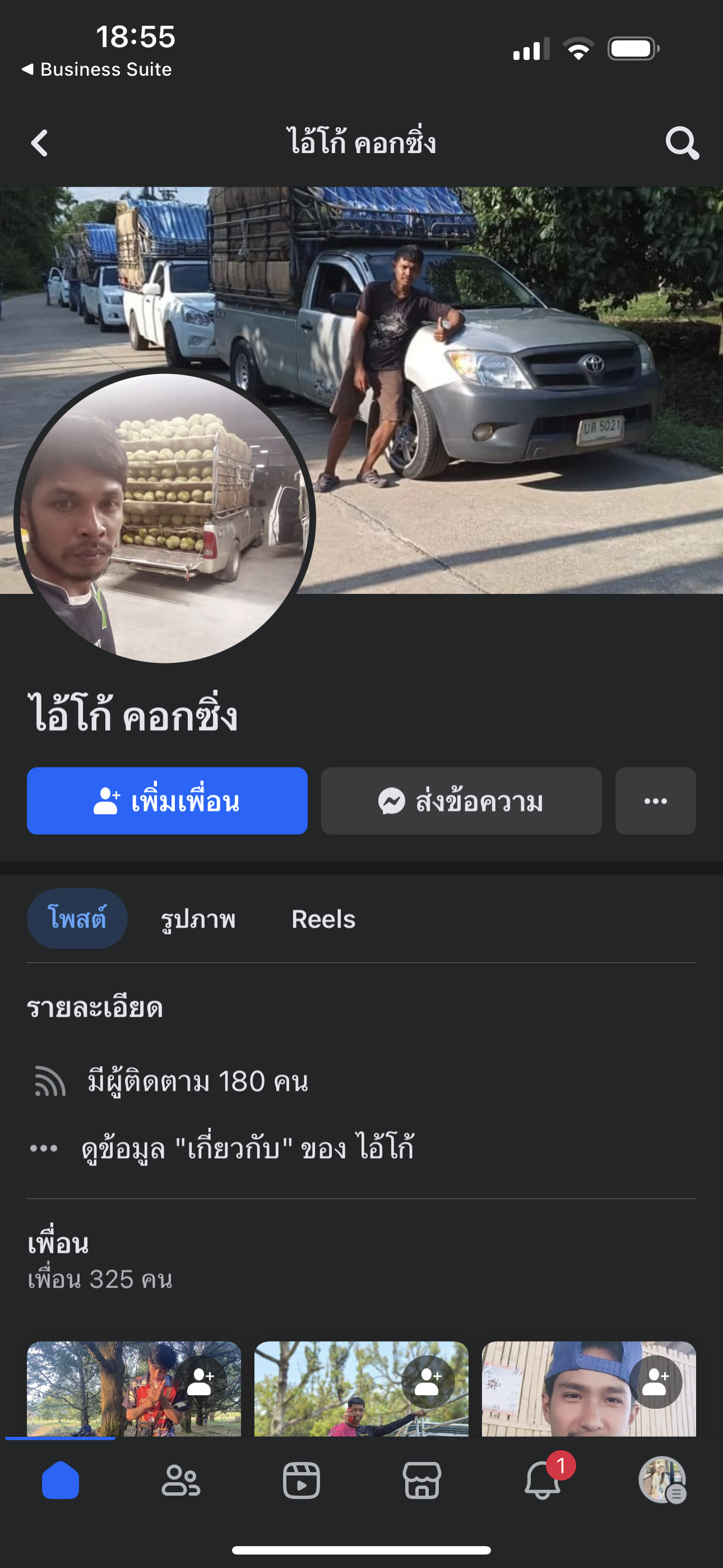Image resolution: width=723 pixels, height=1568 pixels.
Task: Go back using the top-left arrow
Action: tap(40, 144)
